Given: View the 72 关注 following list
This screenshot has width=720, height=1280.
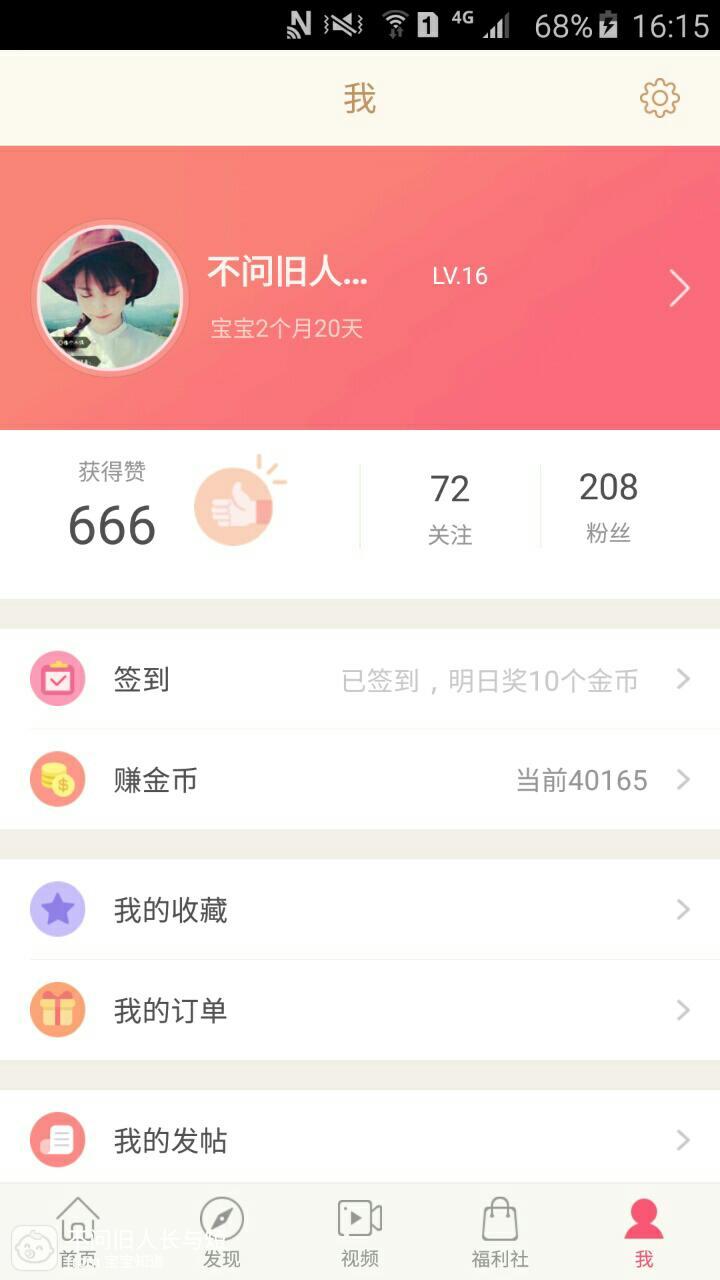Looking at the screenshot, I should point(450,508).
